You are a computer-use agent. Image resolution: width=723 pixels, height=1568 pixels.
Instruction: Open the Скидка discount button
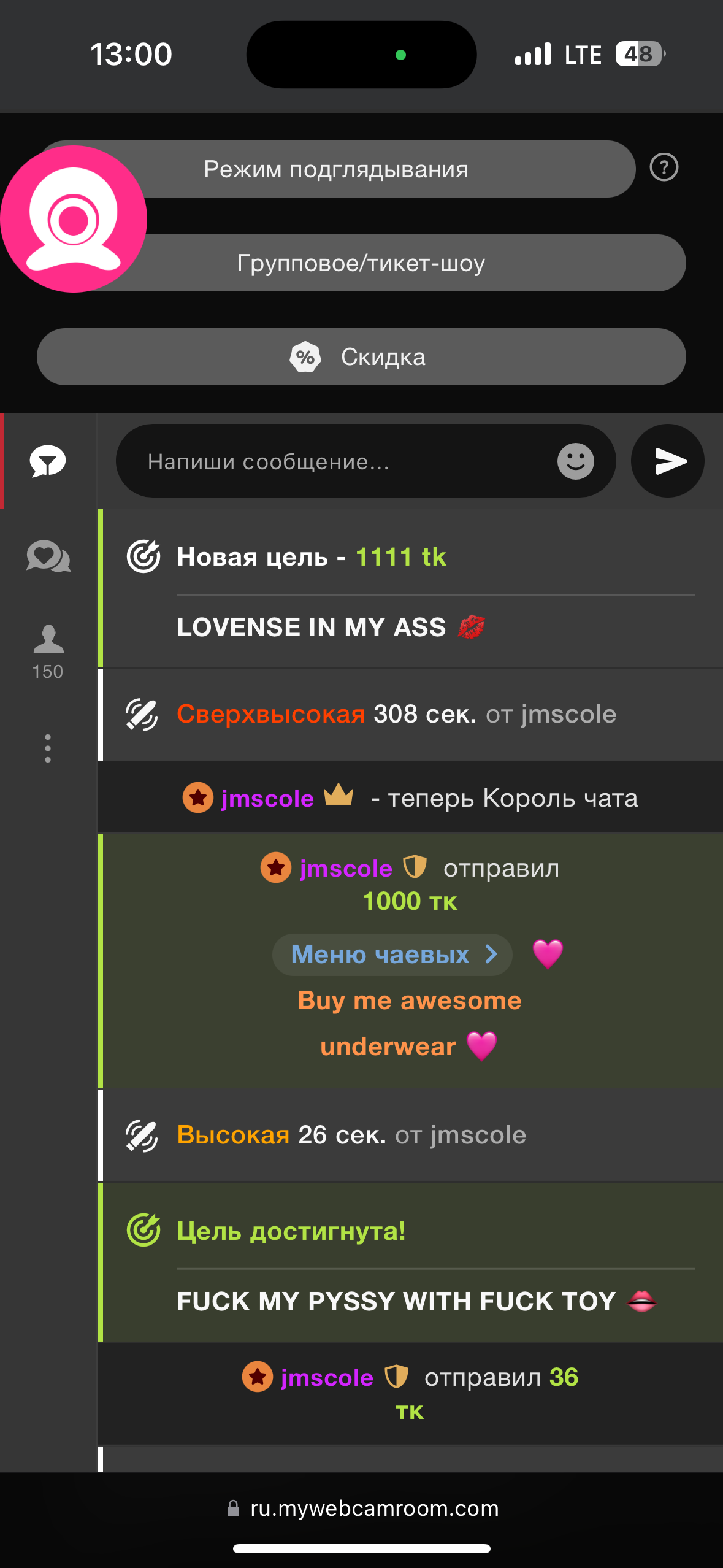(361, 357)
